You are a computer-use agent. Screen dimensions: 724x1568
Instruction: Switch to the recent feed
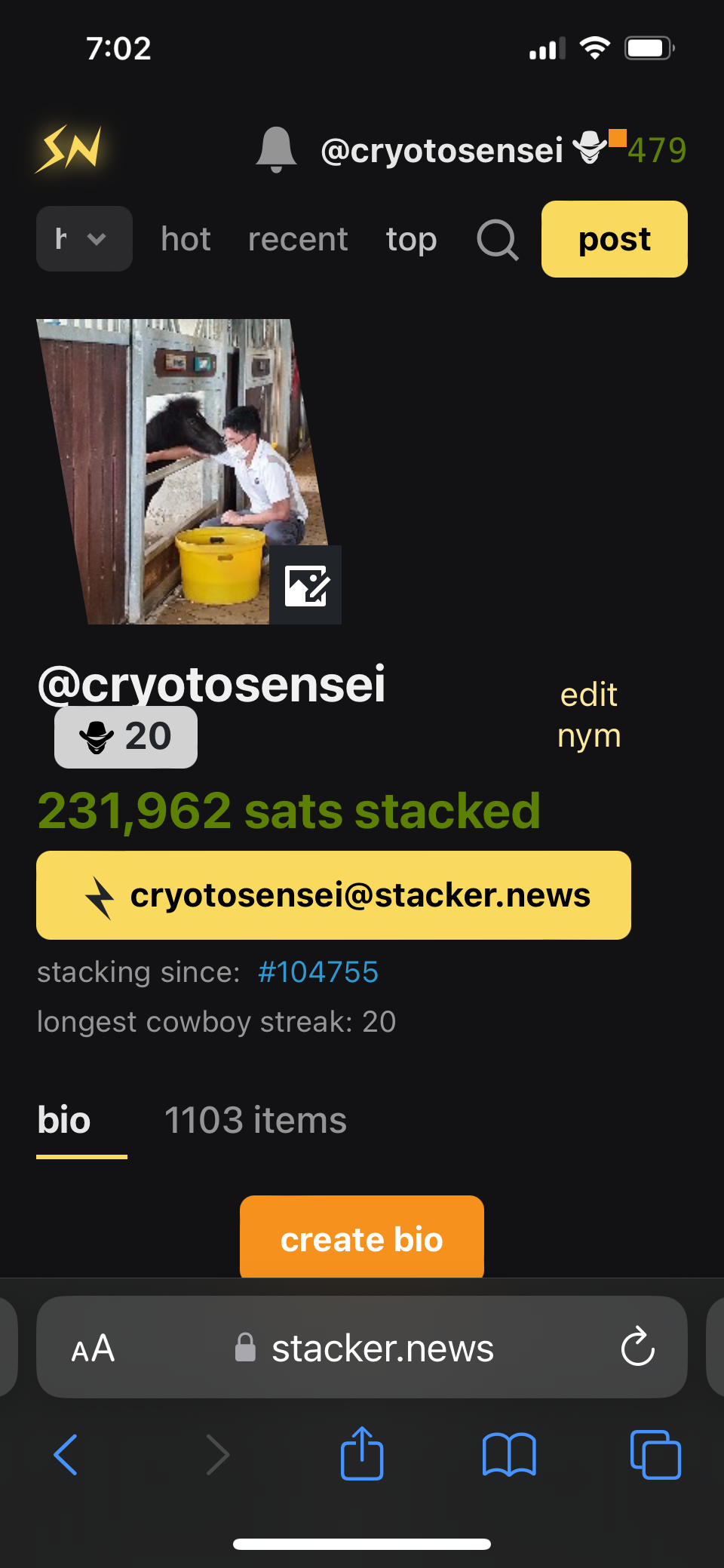(298, 239)
